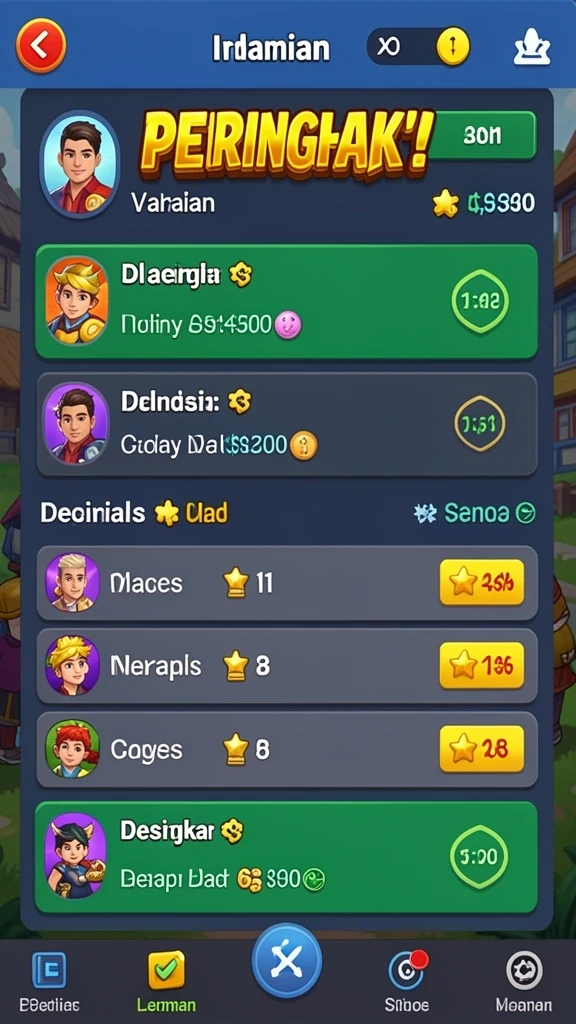
Task: Tap the blue center X button
Action: pyautogui.click(x=287, y=961)
